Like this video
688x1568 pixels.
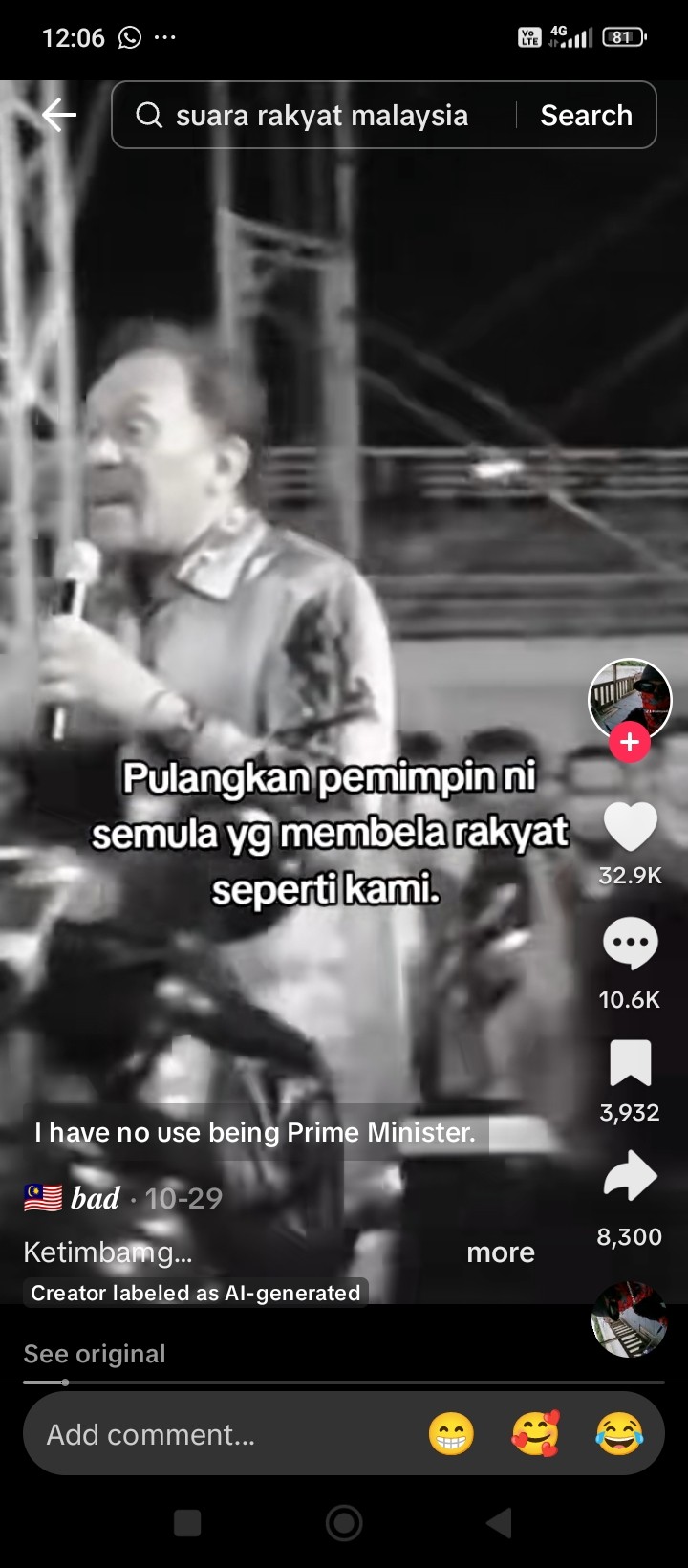630,827
